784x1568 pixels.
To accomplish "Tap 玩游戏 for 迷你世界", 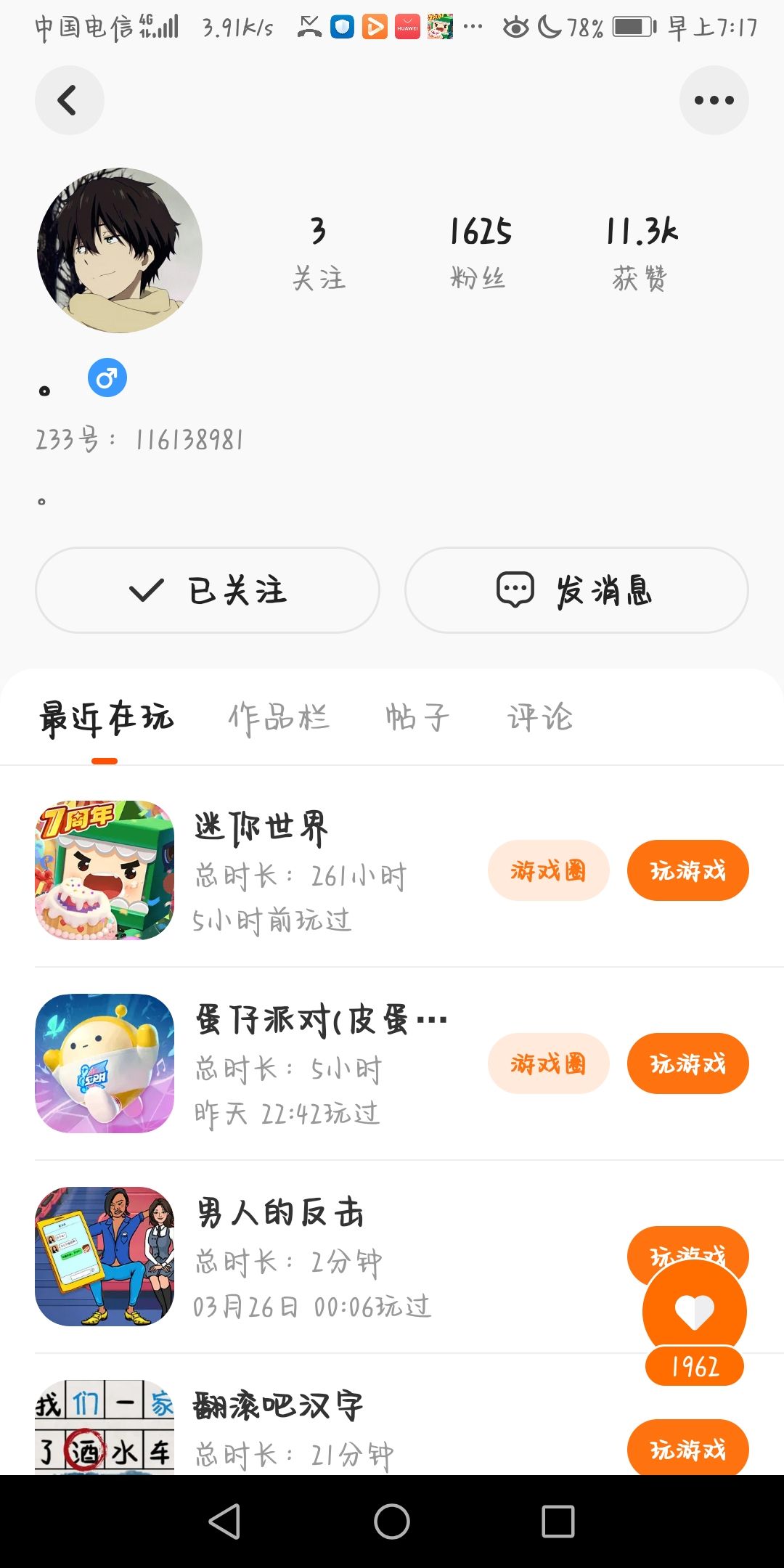I will (x=687, y=870).
